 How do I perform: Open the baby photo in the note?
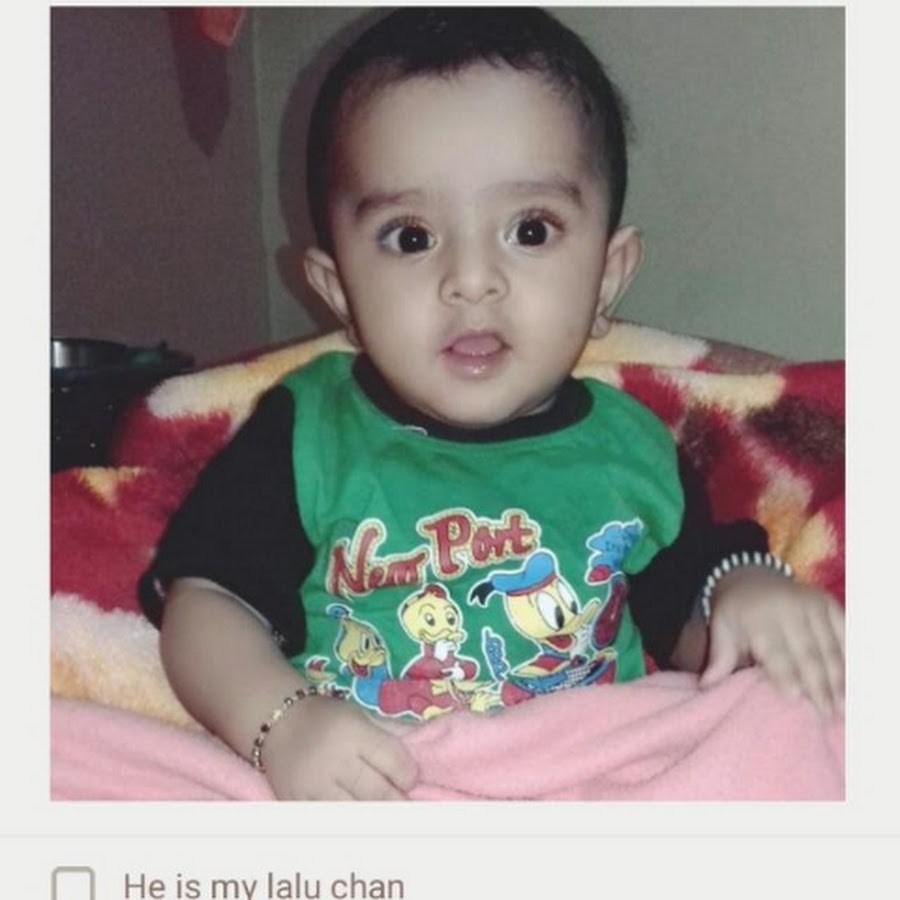448,404
